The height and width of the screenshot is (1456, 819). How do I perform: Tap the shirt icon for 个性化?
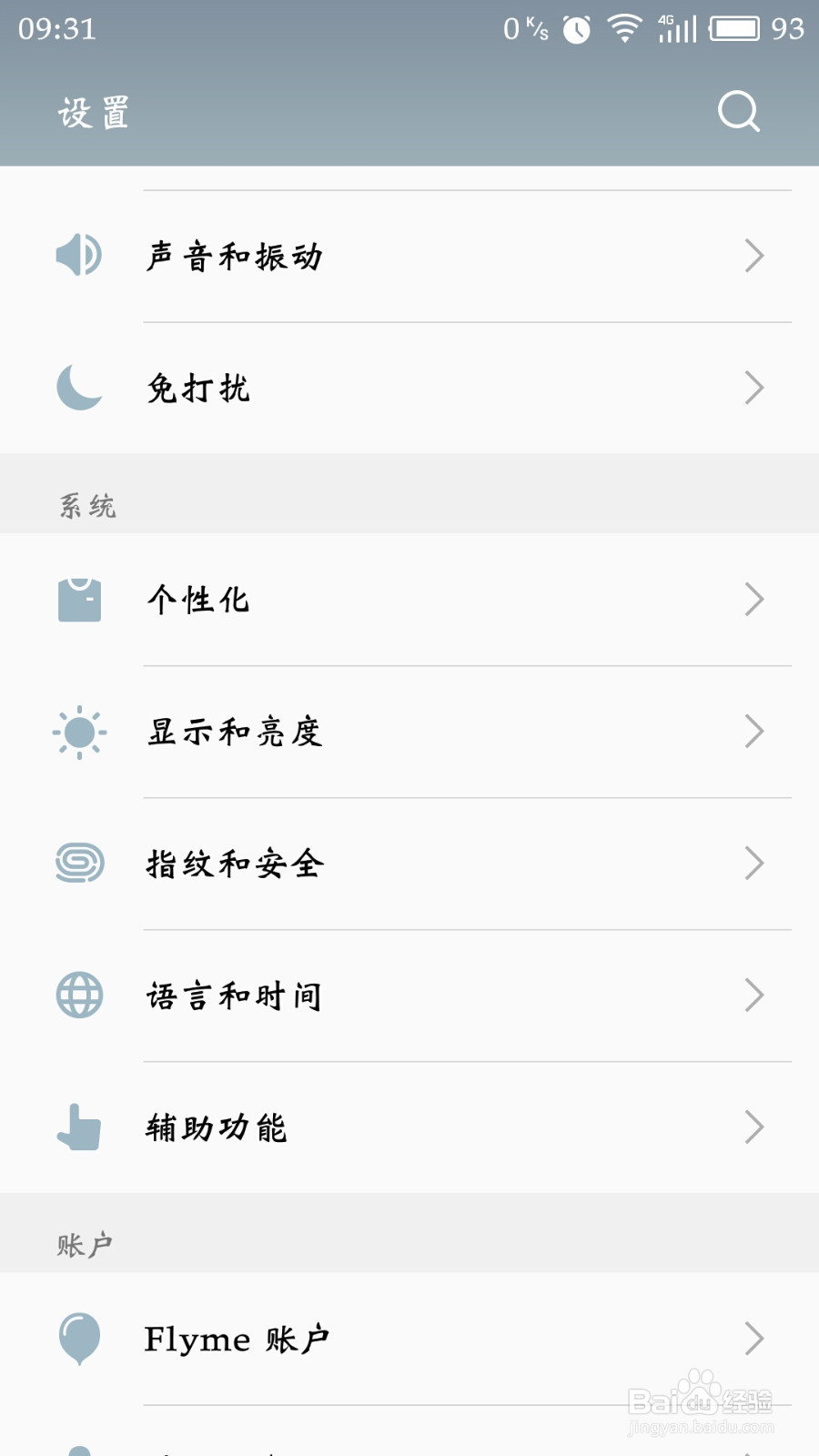pyautogui.click(x=79, y=599)
